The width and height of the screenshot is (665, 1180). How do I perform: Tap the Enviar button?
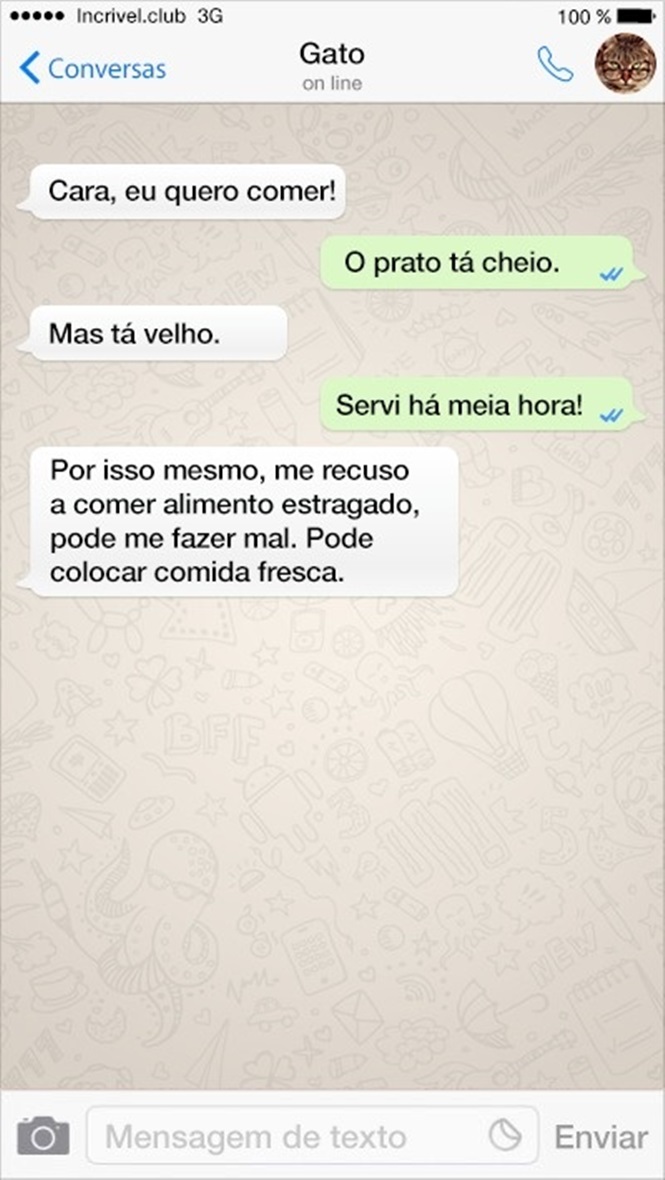[x=601, y=1137]
